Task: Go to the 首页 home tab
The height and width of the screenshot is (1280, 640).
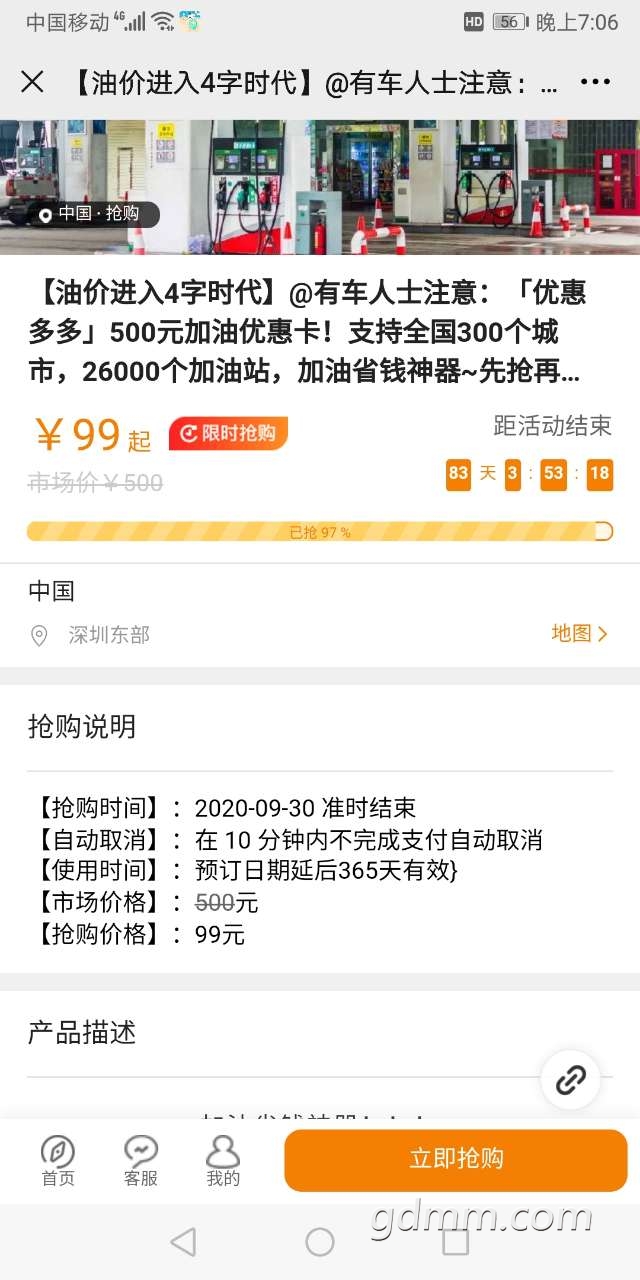Action: [58, 1160]
